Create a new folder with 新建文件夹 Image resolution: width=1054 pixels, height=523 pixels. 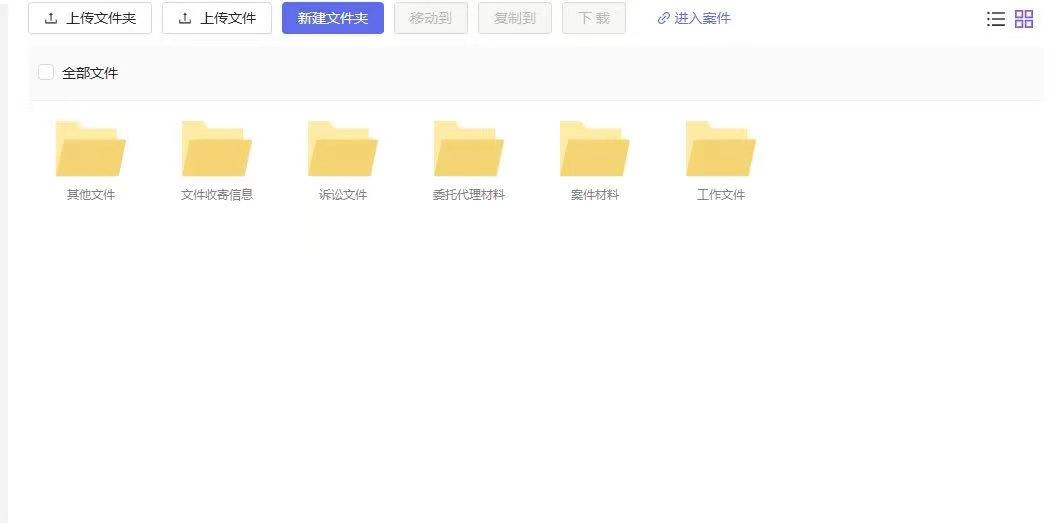click(333, 18)
